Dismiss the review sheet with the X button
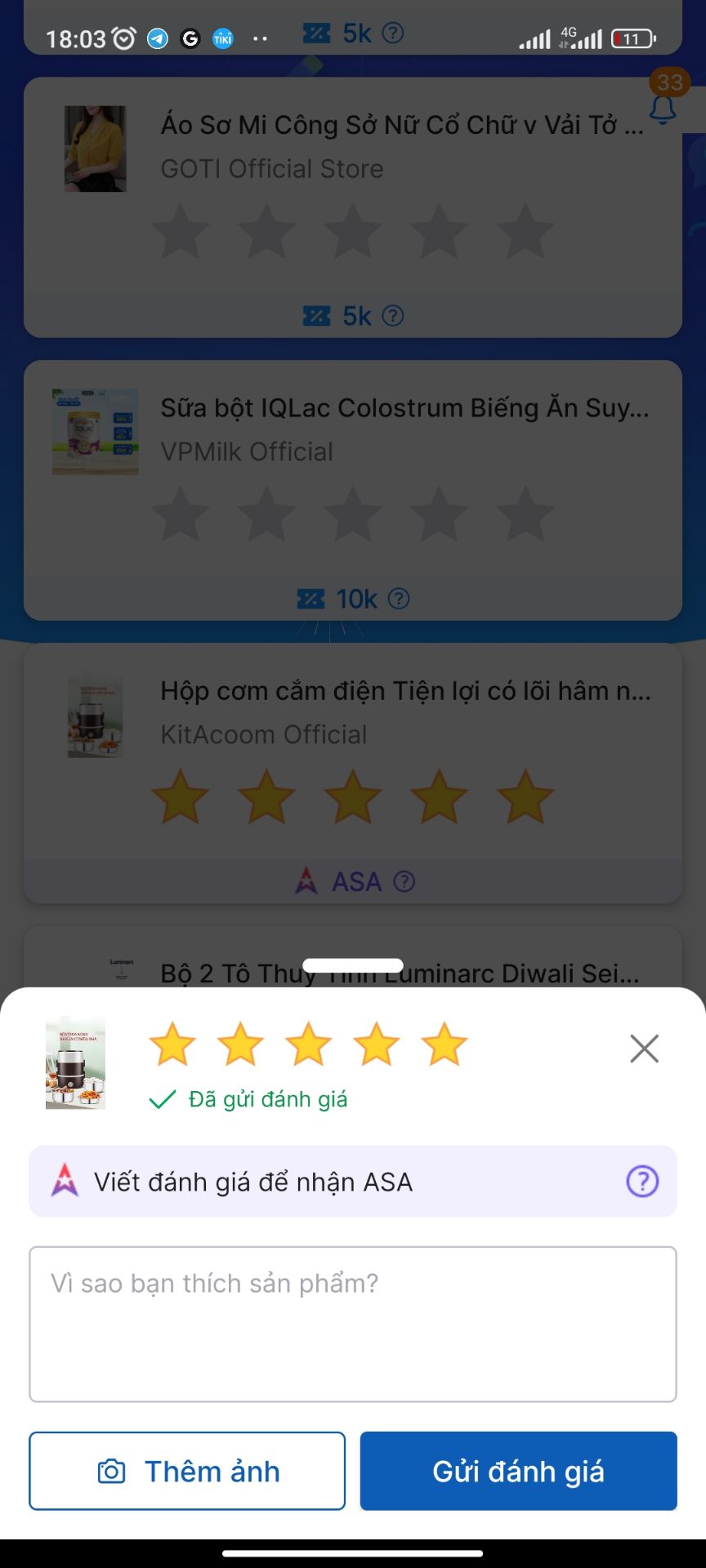This screenshot has width=706, height=1568. [644, 1048]
